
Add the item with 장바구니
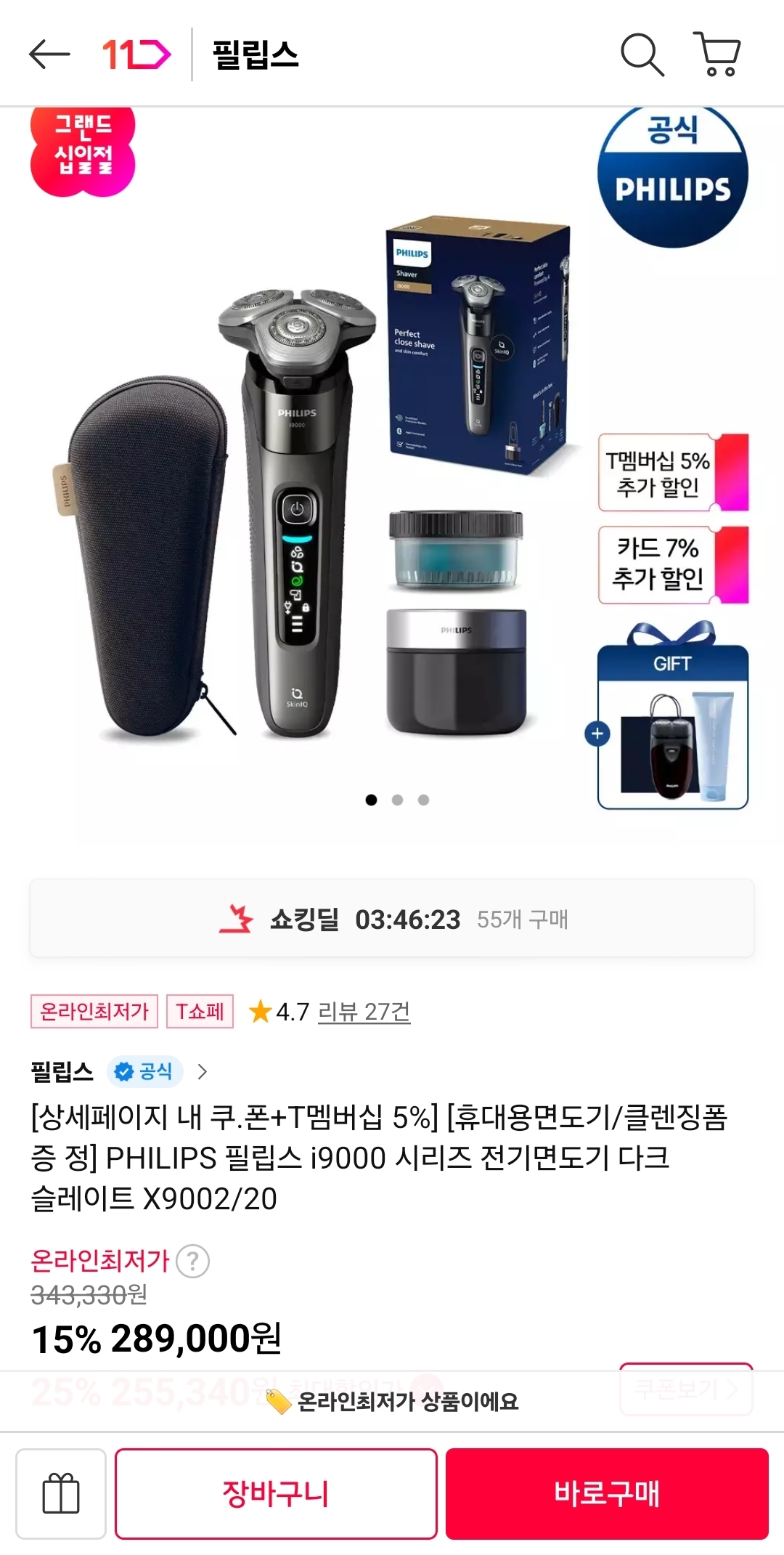click(x=276, y=1493)
